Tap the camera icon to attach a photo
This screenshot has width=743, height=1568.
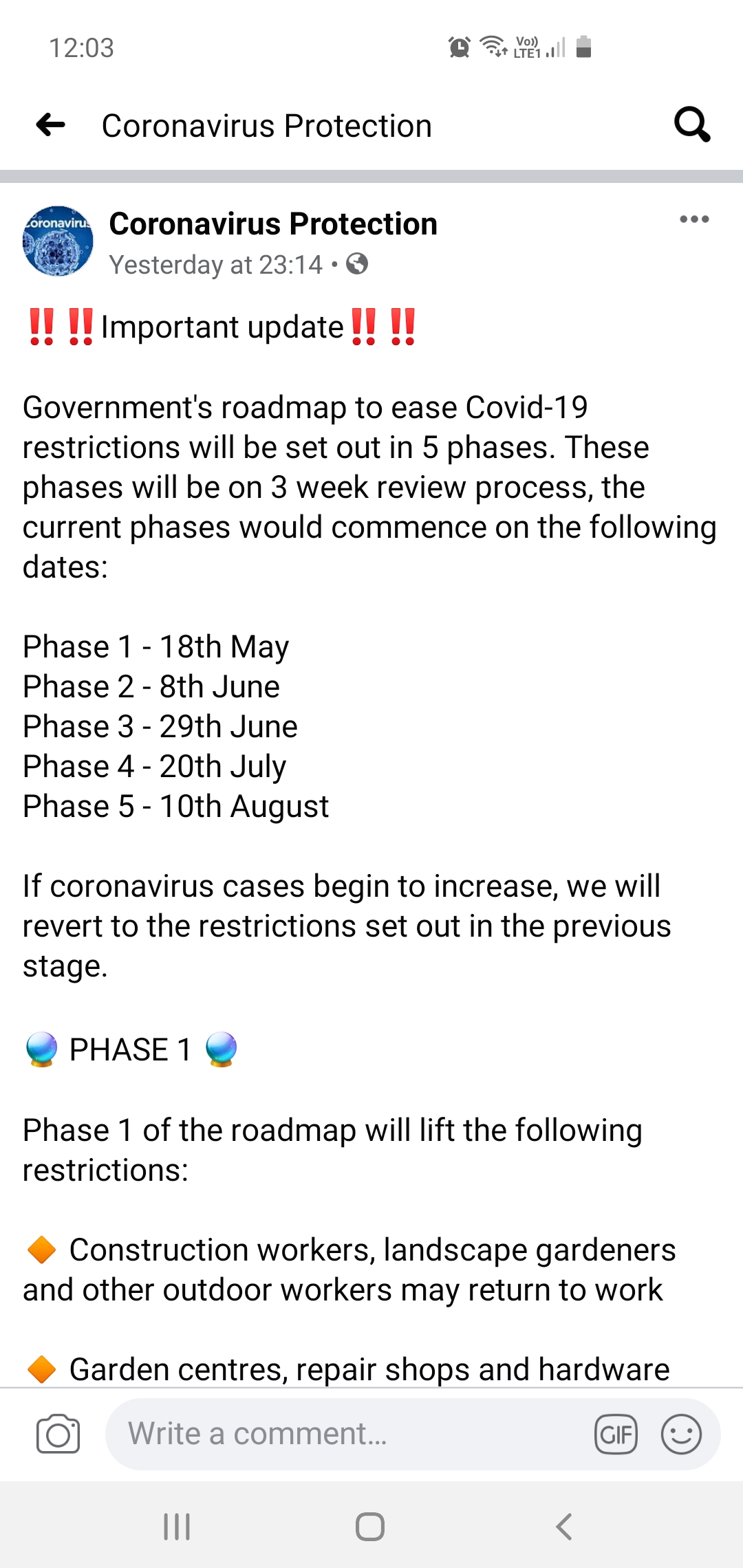pyautogui.click(x=58, y=1434)
